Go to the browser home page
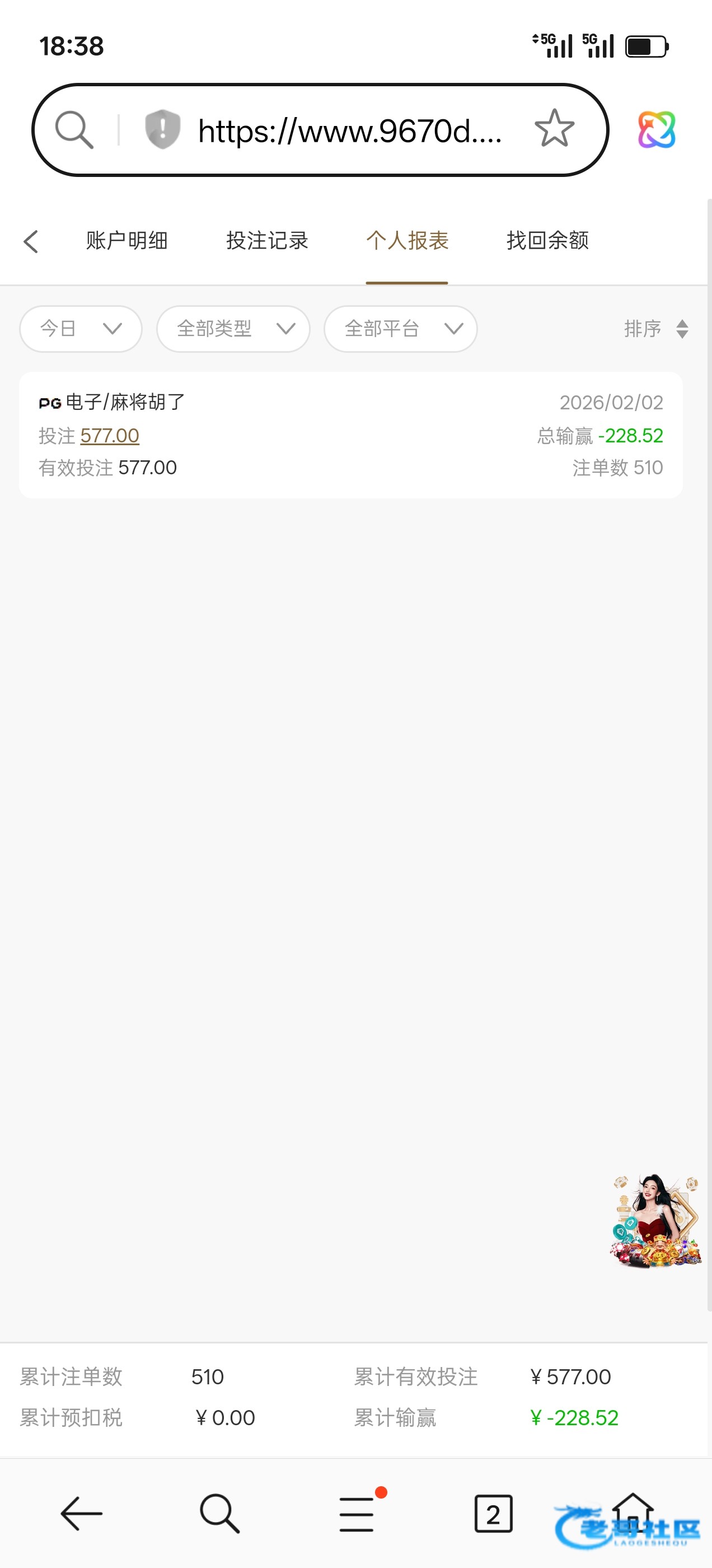This screenshot has width=712, height=1568. (633, 1512)
